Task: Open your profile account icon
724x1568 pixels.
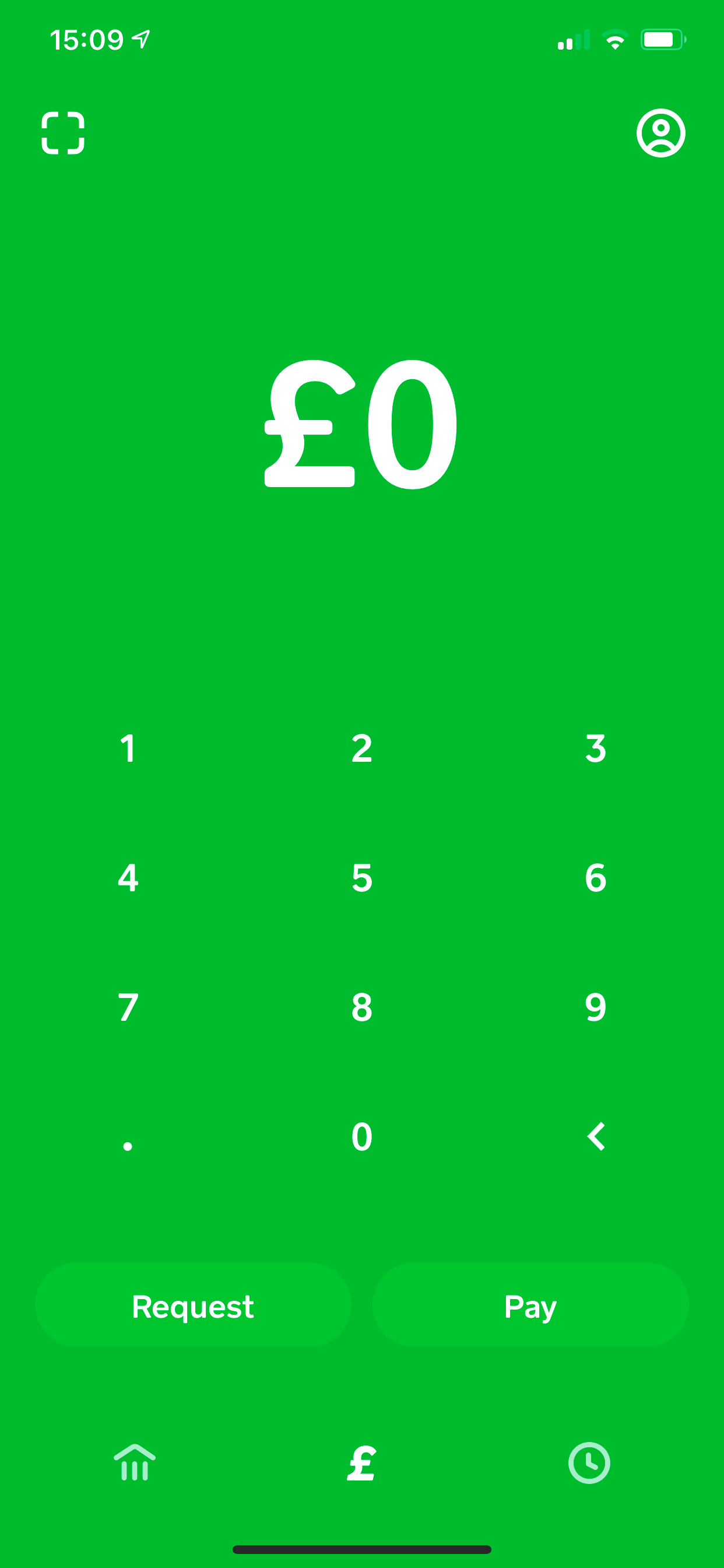Action: tap(661, 132)
